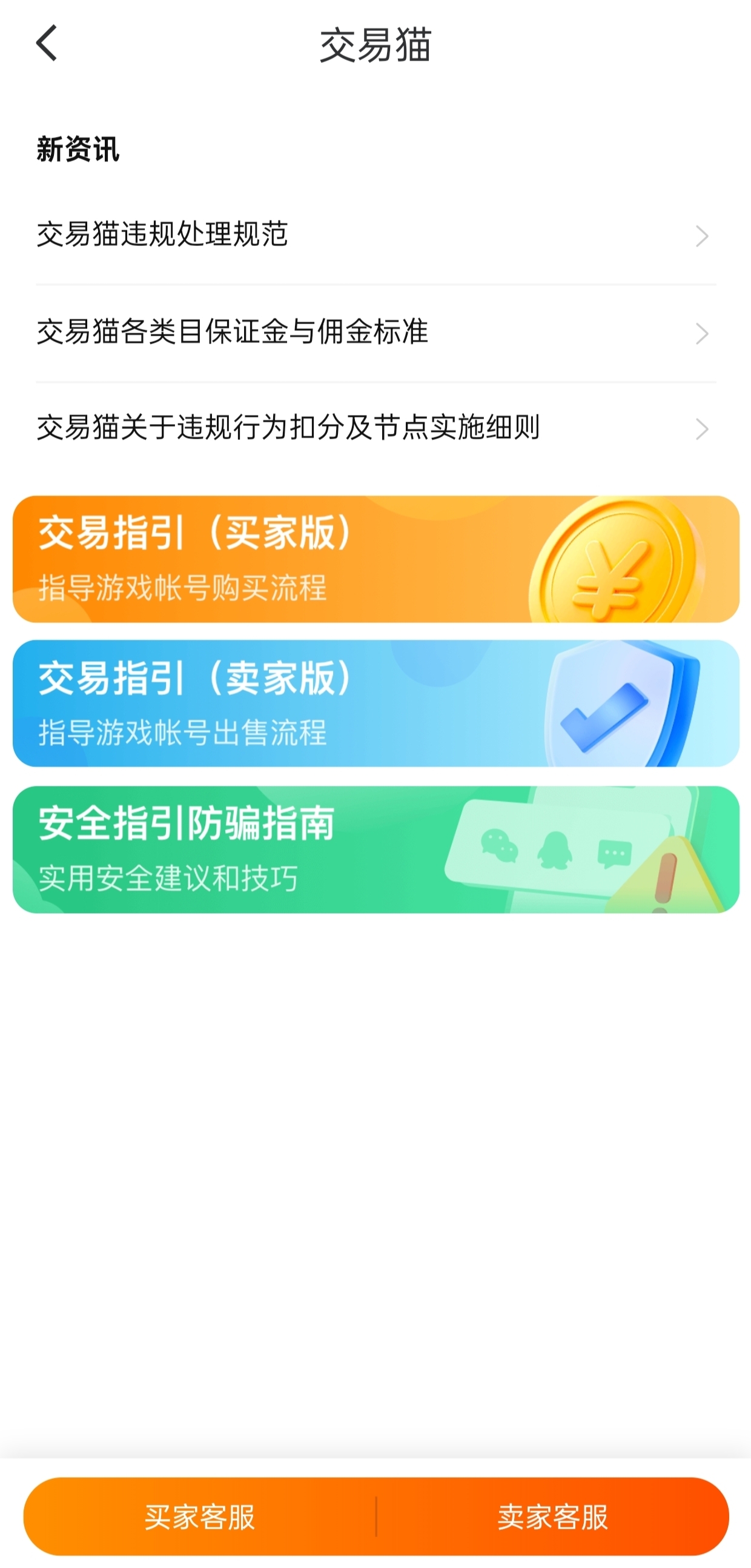Open the 交易指引（买家版）banner
The width and height of the screenshot is (751, 1568).
pos(375,559)
